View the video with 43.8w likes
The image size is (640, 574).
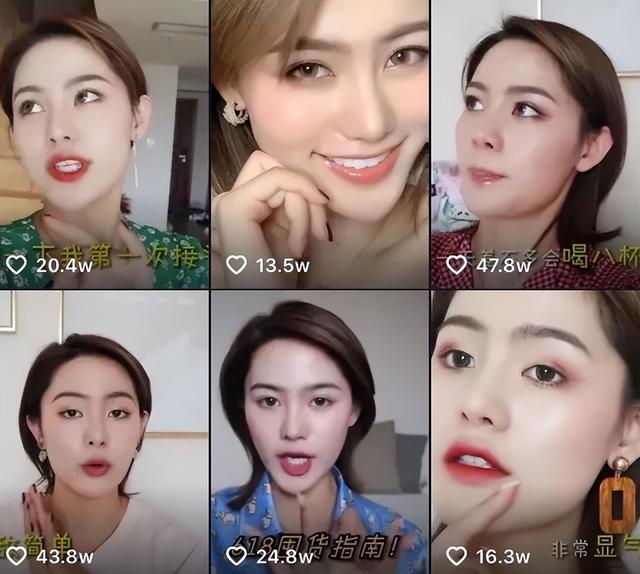coord(104,430)
